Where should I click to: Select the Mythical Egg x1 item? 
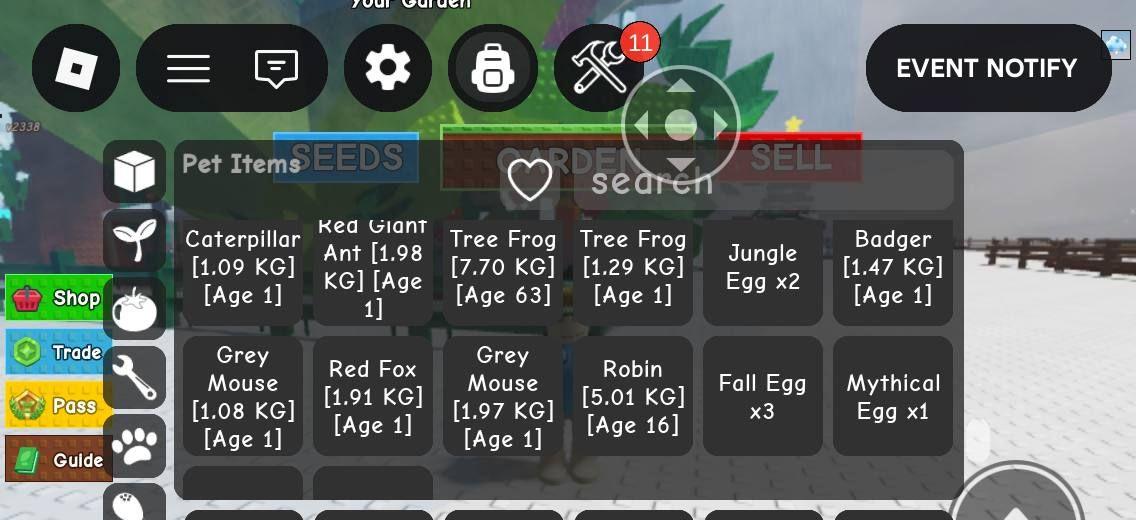click(893, 396)
